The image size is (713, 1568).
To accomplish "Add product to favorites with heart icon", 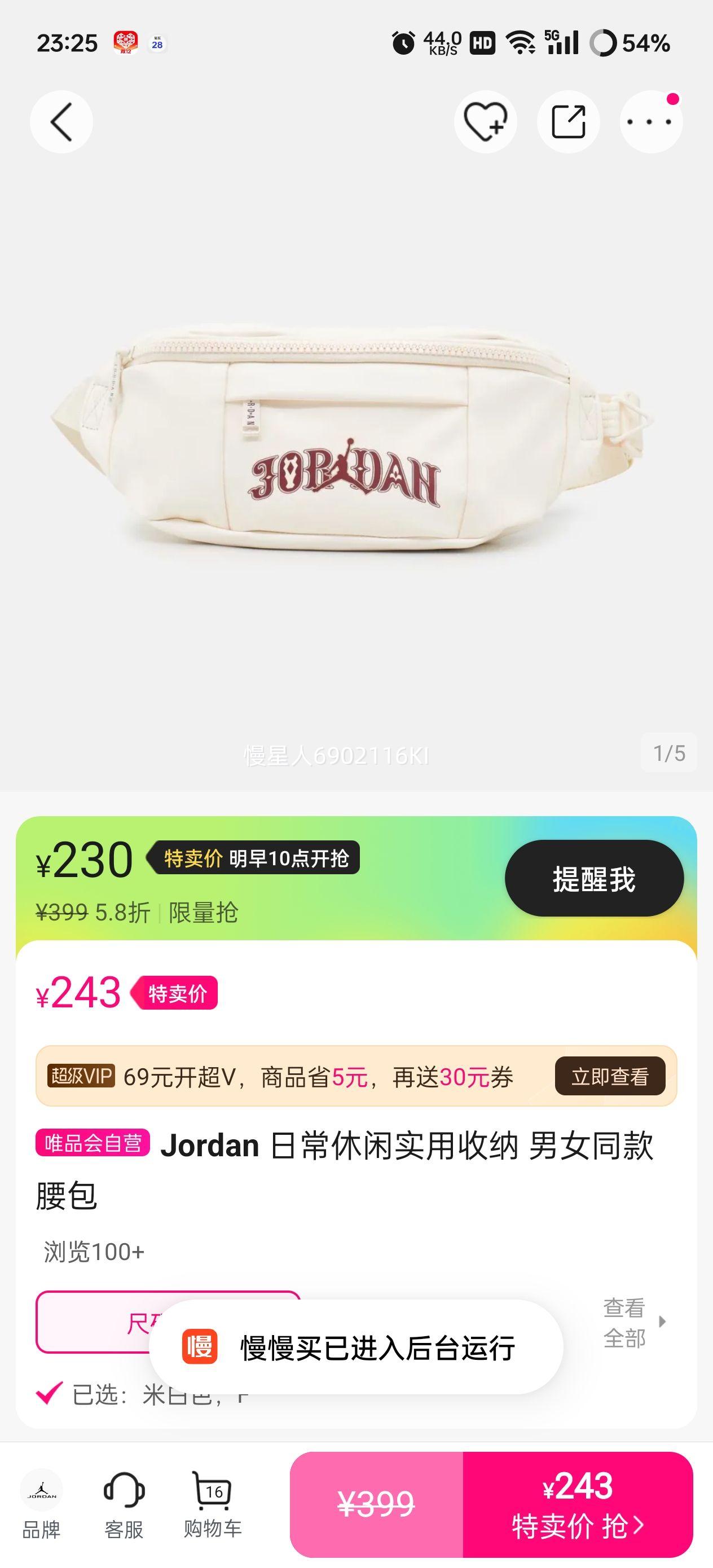I will 485,121.
